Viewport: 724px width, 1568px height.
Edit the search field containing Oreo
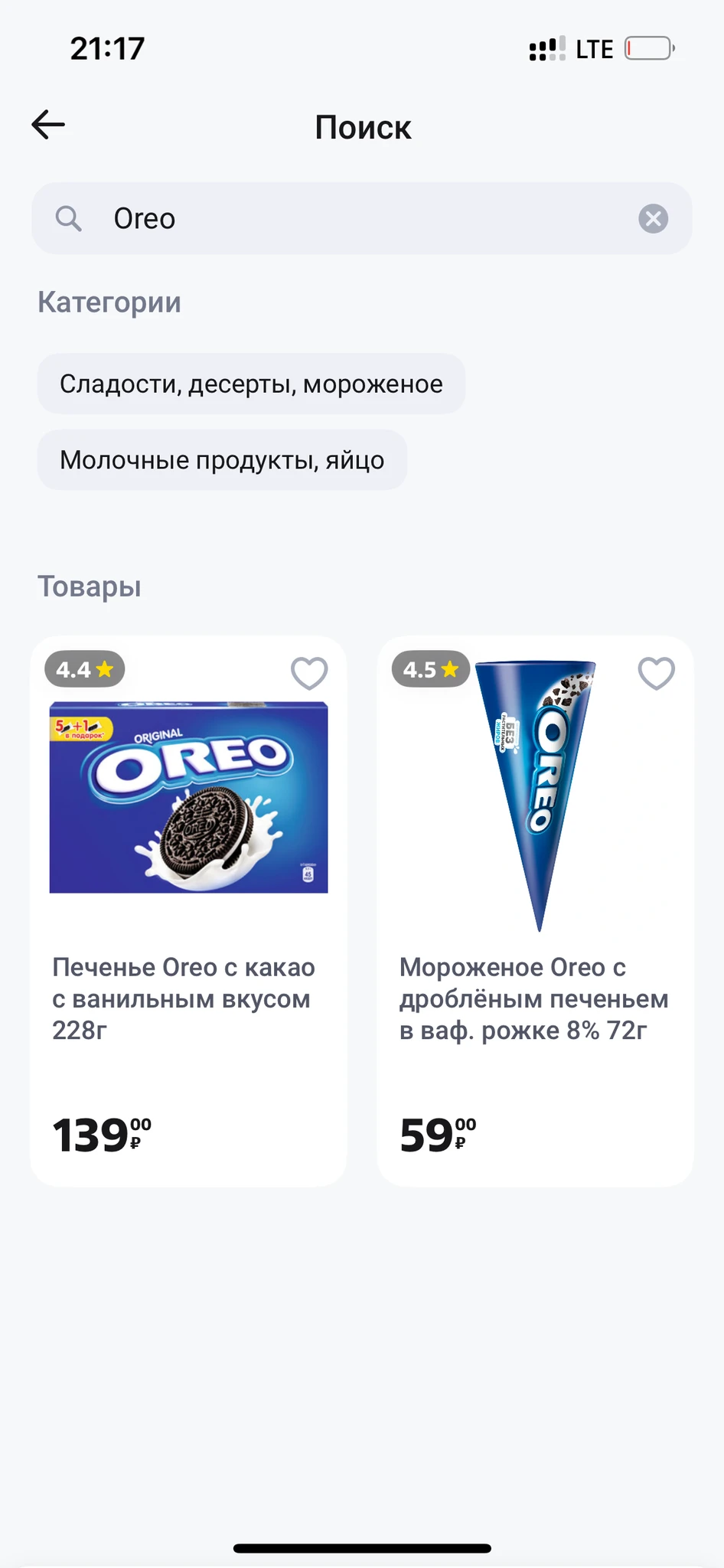click(x=360, y=219)
